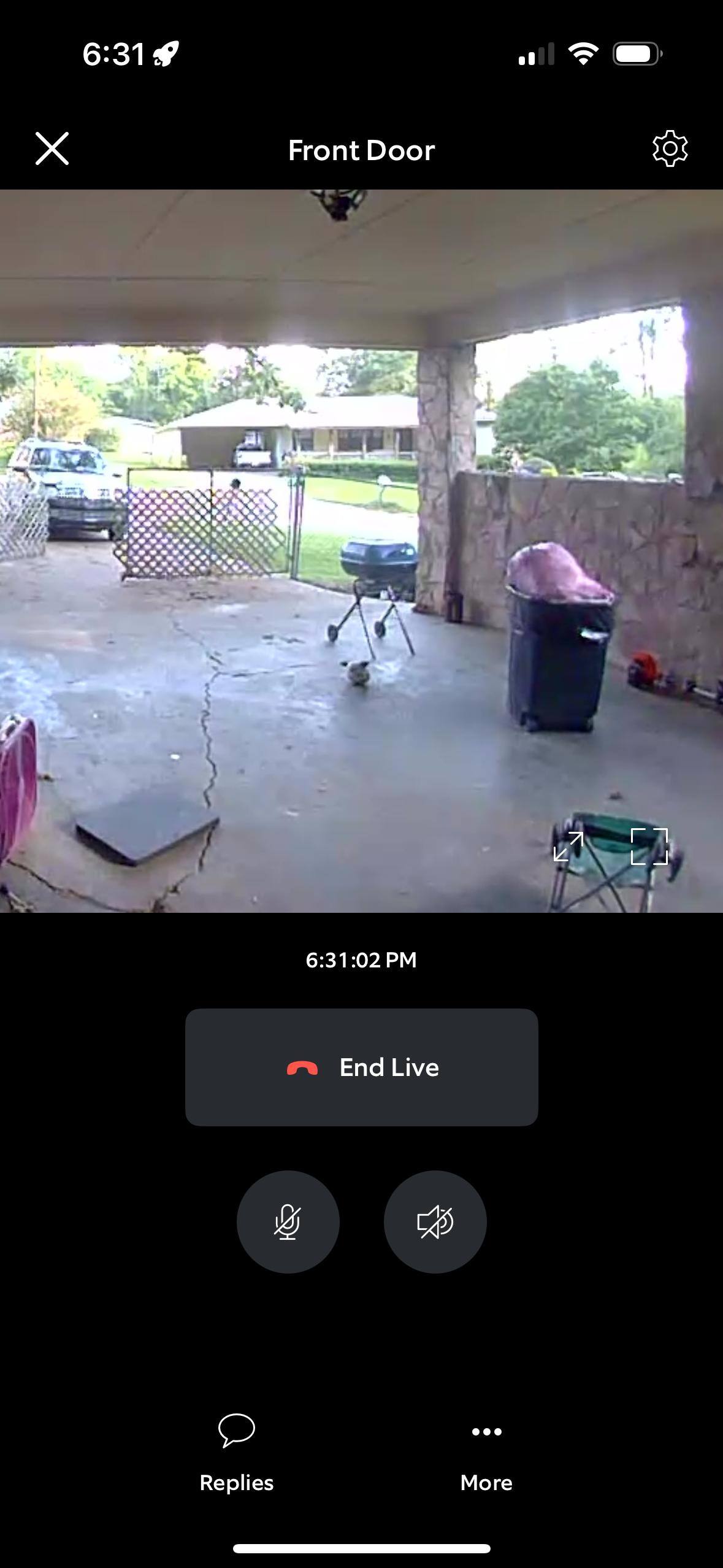
Task: Expand the video with the arrows icon
Action: [x=568, y=847]
